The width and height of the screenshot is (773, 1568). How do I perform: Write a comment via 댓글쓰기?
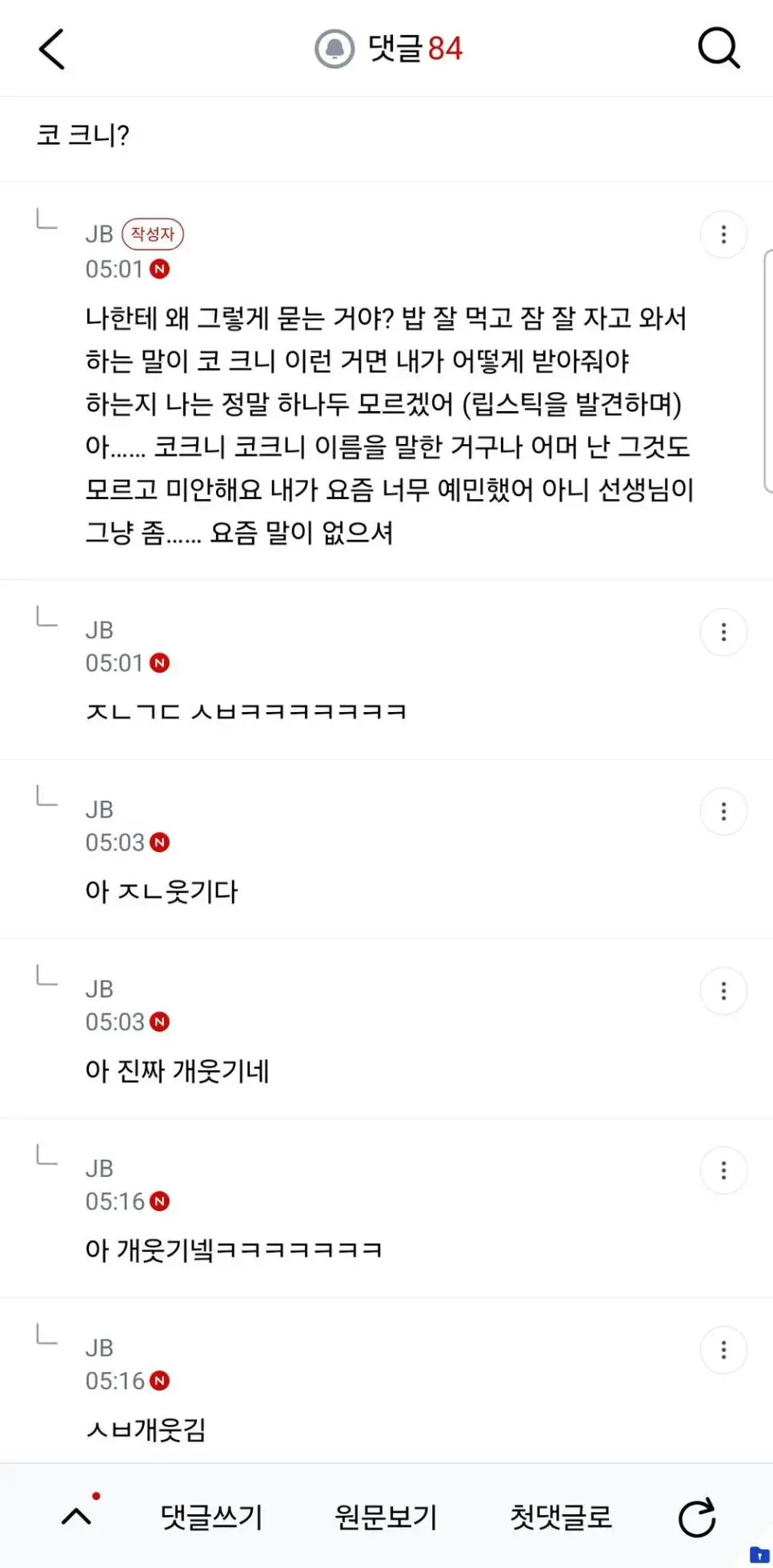click(212, 1517)
